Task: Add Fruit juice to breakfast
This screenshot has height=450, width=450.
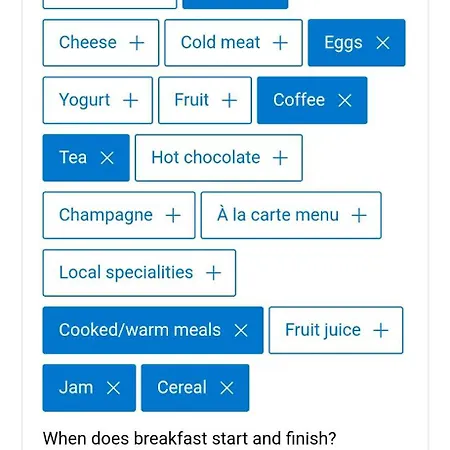Action: point(336,330)
